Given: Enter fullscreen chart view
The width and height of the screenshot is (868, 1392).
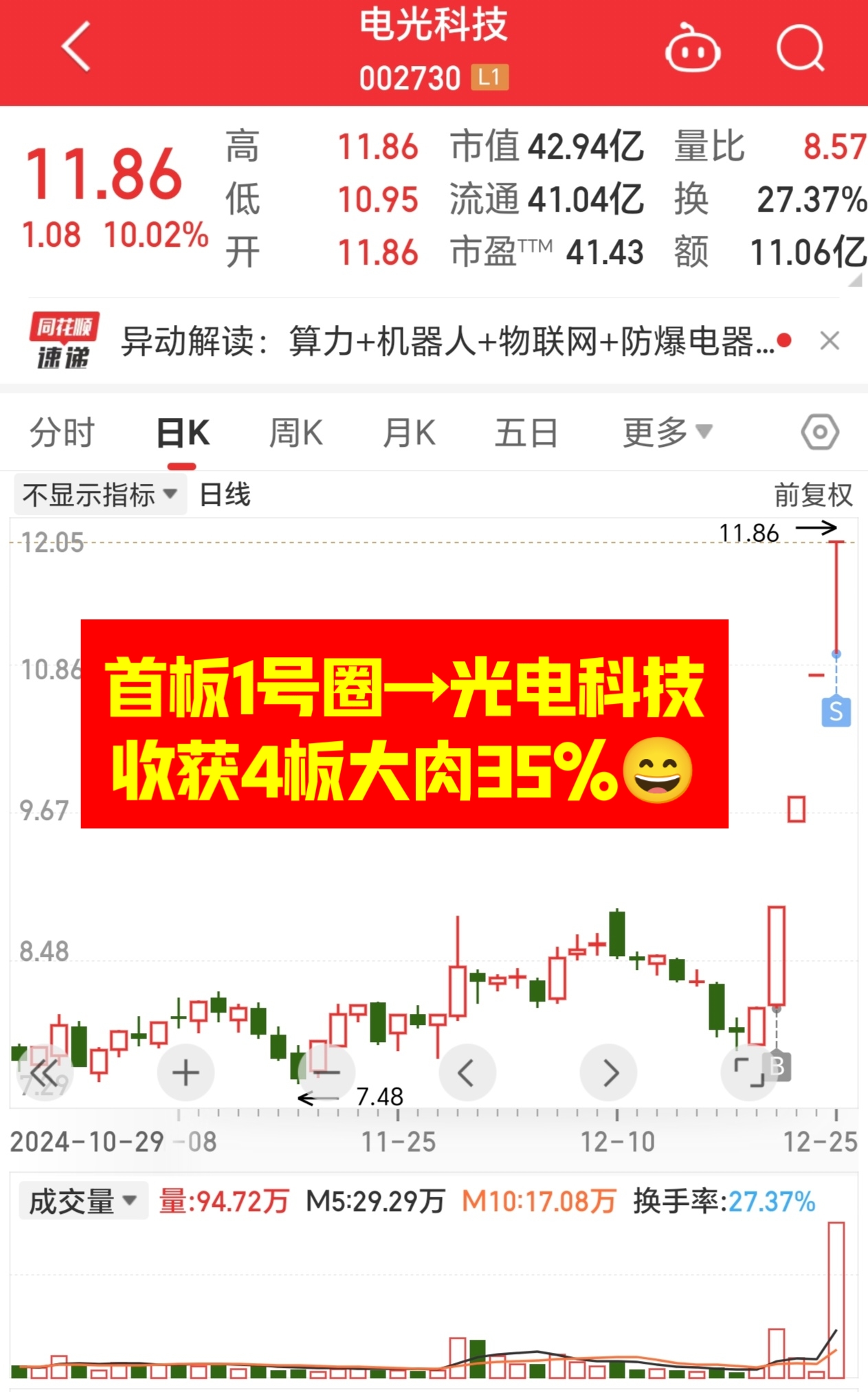Looking at the screenshot, I should pos(748,1072).
